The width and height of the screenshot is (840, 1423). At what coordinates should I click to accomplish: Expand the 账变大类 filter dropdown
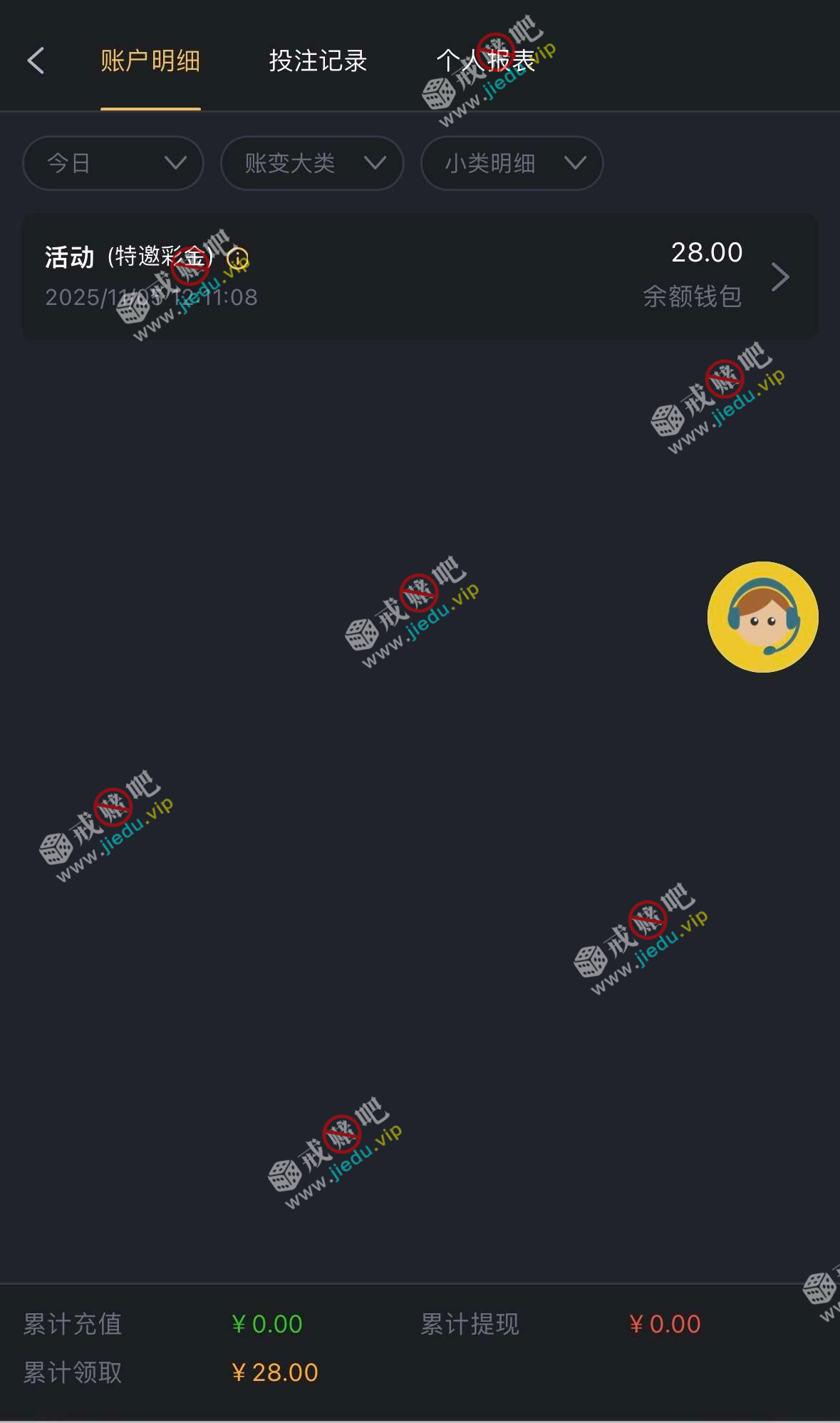pyautogui.click(x=312, y=163)
